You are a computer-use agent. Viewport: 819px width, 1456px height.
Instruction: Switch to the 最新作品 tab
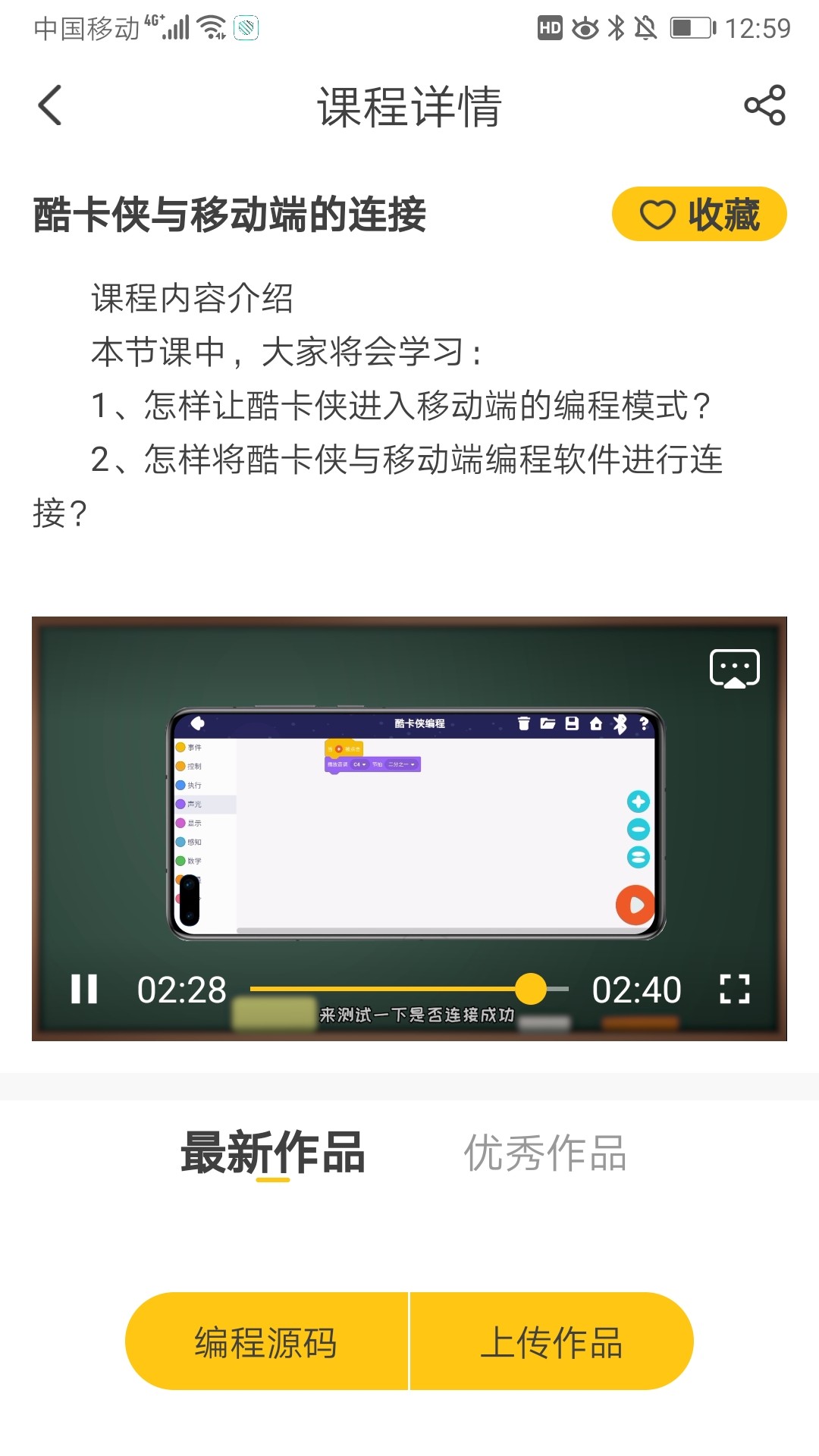(x=273, y=1153)
